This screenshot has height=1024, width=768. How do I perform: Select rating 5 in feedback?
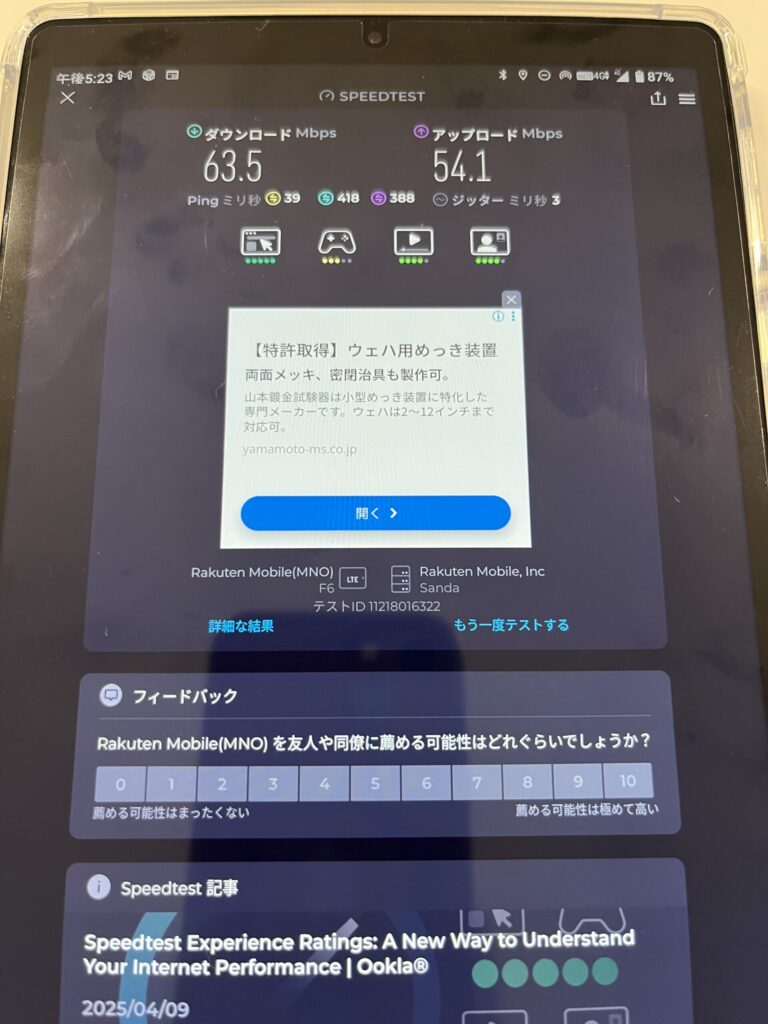point(376,784)
